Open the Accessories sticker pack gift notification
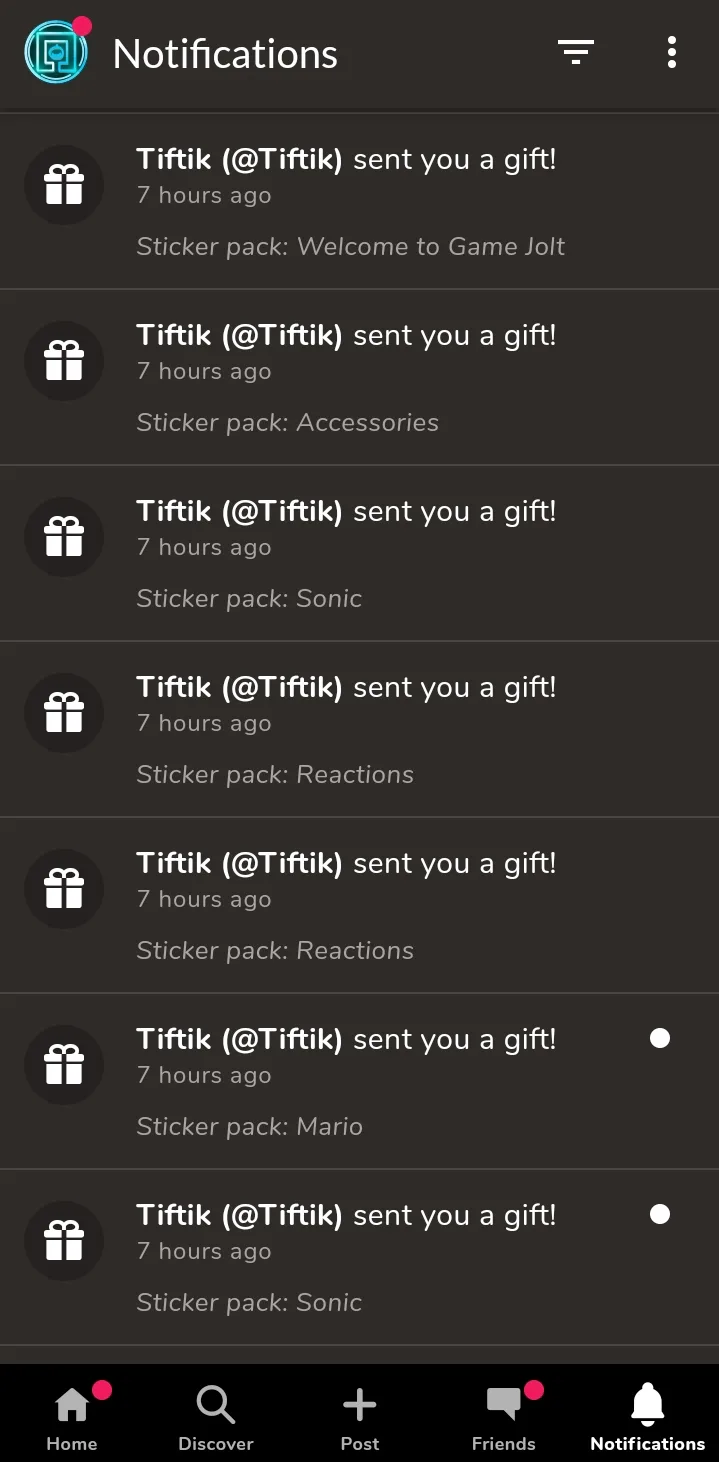Image resolution: width=719 pixels, height=1462 pixels. [x=359, y=378]
